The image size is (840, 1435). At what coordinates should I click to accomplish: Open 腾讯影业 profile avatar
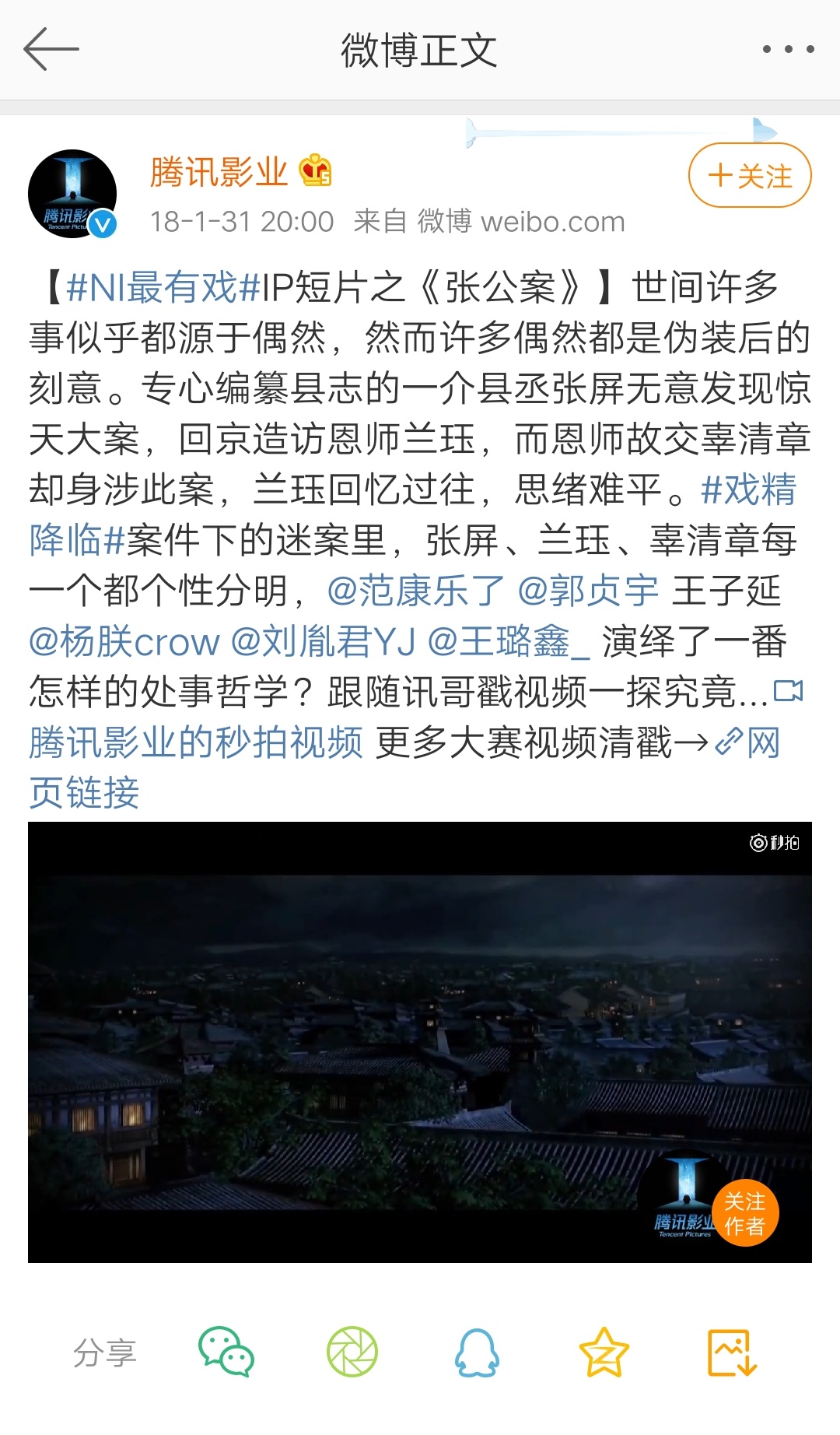point(72,194)
